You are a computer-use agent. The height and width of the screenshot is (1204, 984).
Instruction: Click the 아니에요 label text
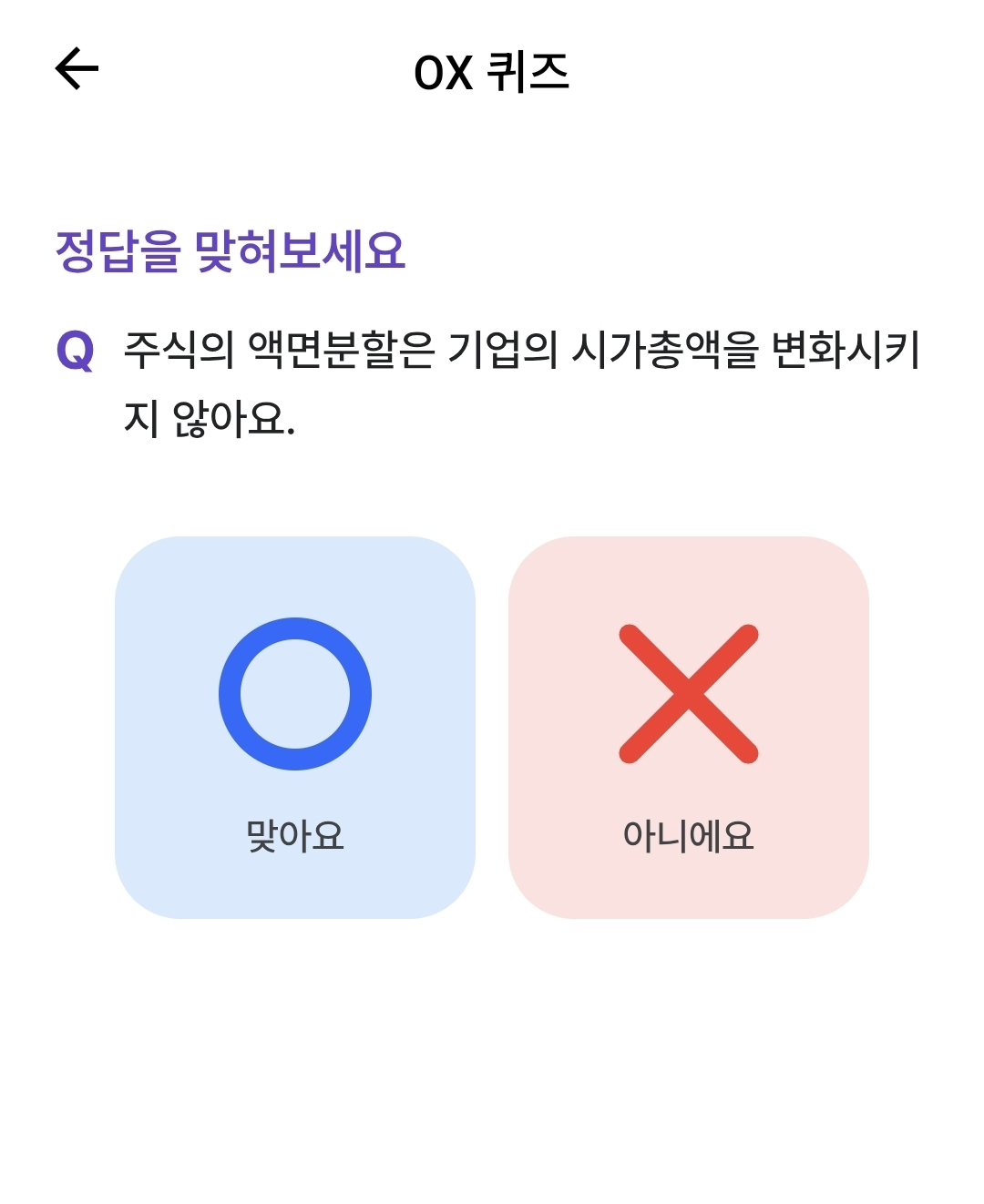tap(690, 832)
